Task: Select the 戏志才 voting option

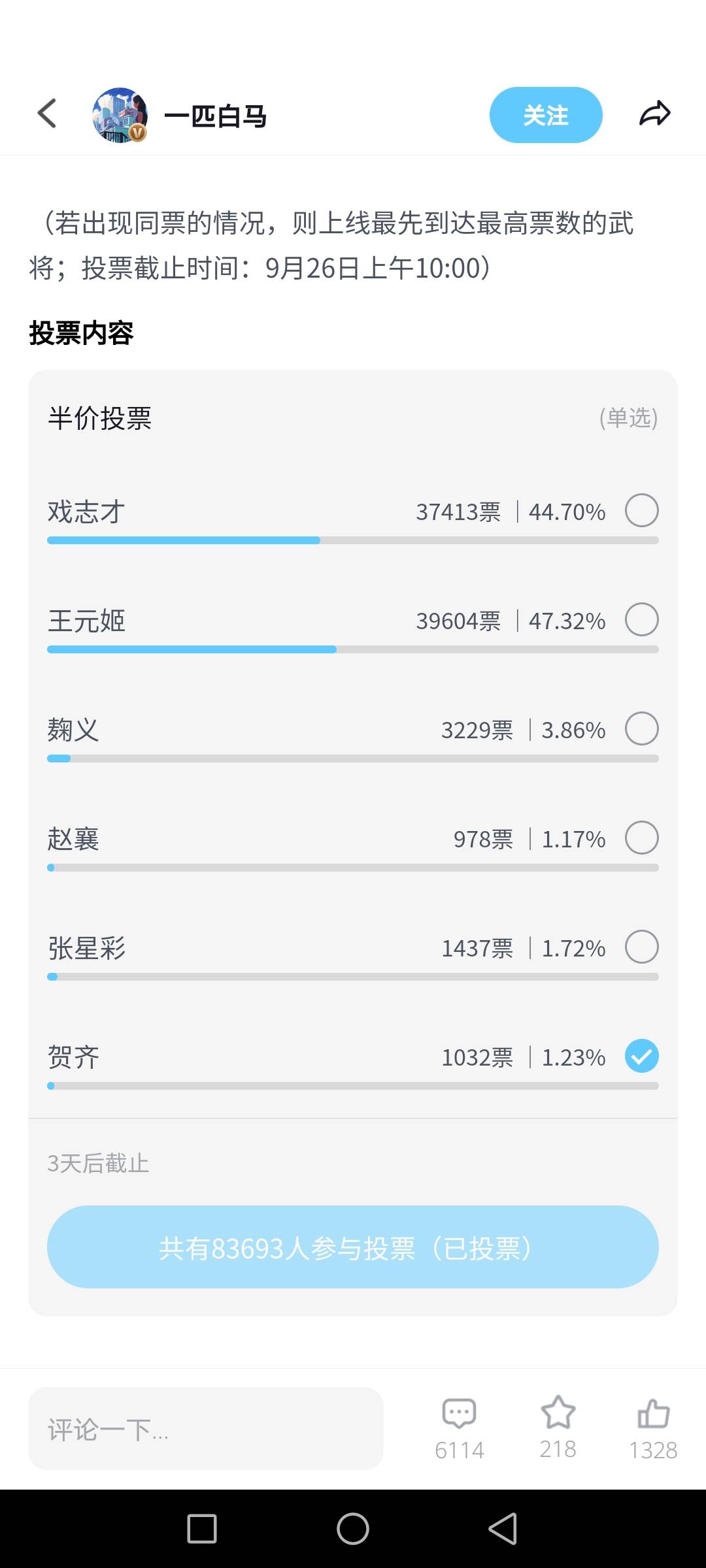Action: tap(642, 510)
